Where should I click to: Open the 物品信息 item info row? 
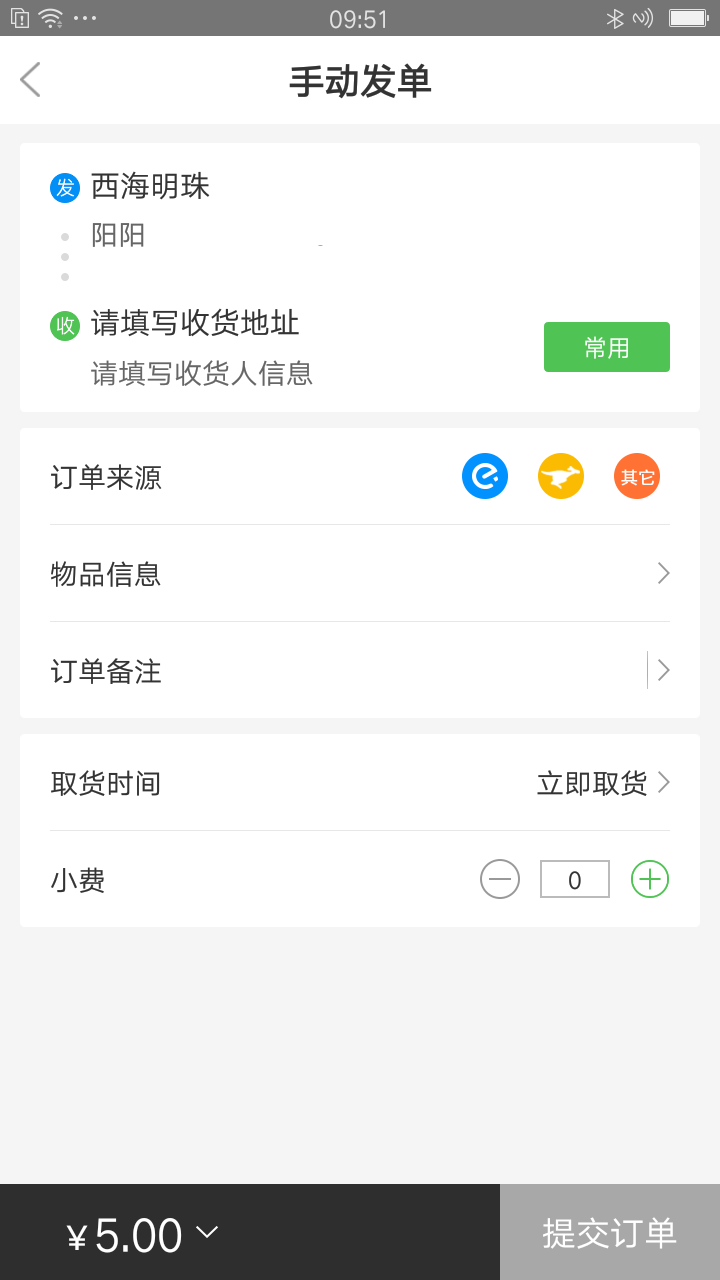pyautogui.click(x=360, y=573)
